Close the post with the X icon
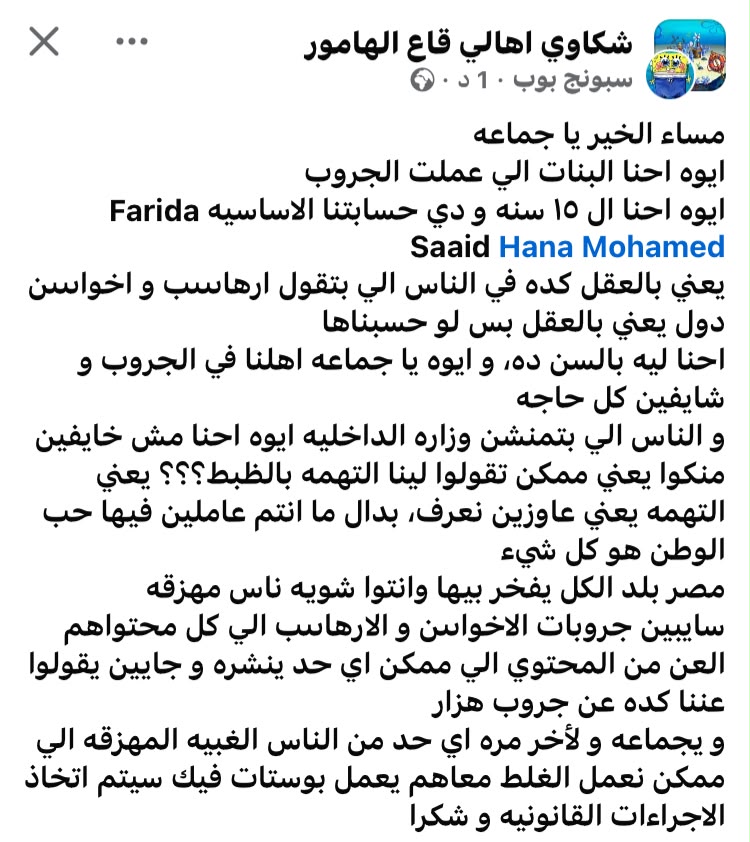750x842 pixels. [x=44, y=41]
